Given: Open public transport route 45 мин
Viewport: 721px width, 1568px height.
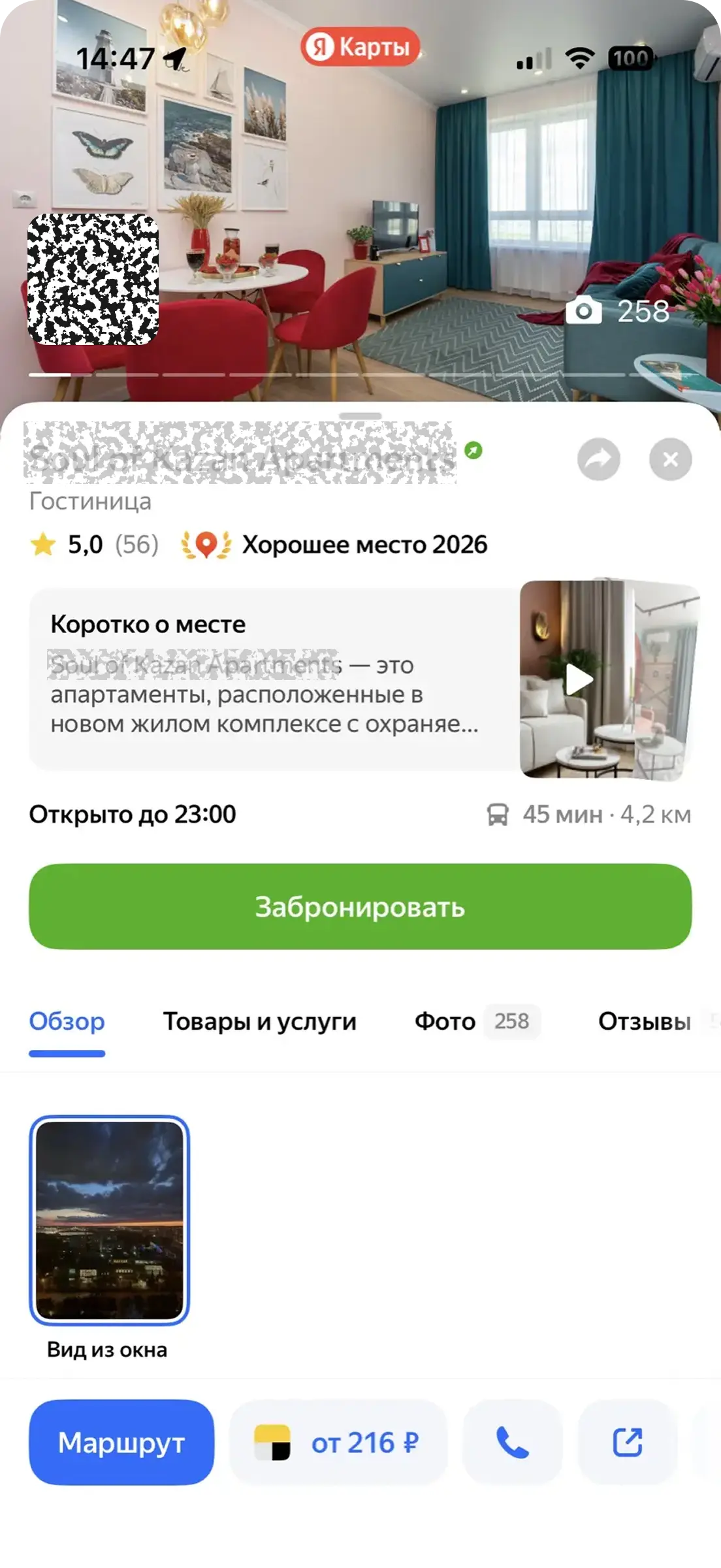Looking at the screenshot, I should [x=588, y=815].
